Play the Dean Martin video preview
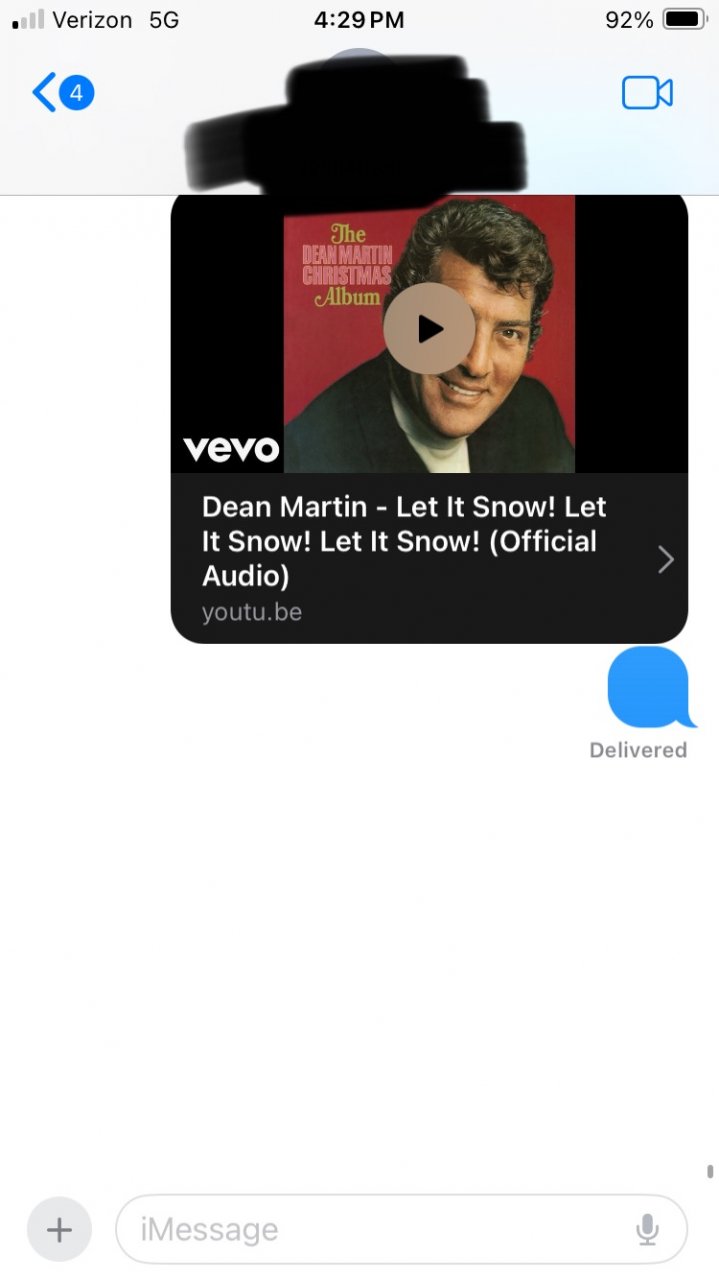This screenshot has height=1280, width=719. click(429, 329)
